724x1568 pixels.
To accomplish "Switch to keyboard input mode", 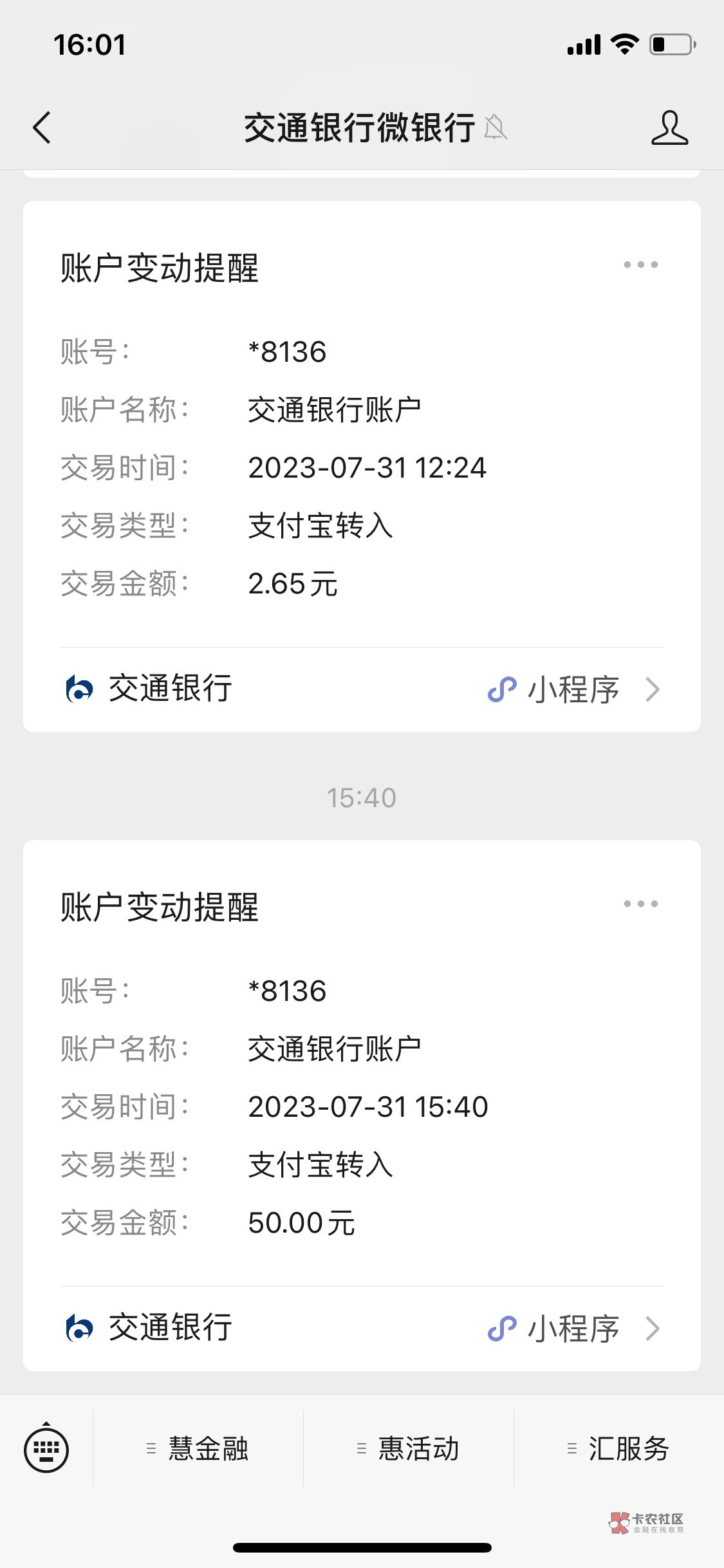I will pos(46,1450).
